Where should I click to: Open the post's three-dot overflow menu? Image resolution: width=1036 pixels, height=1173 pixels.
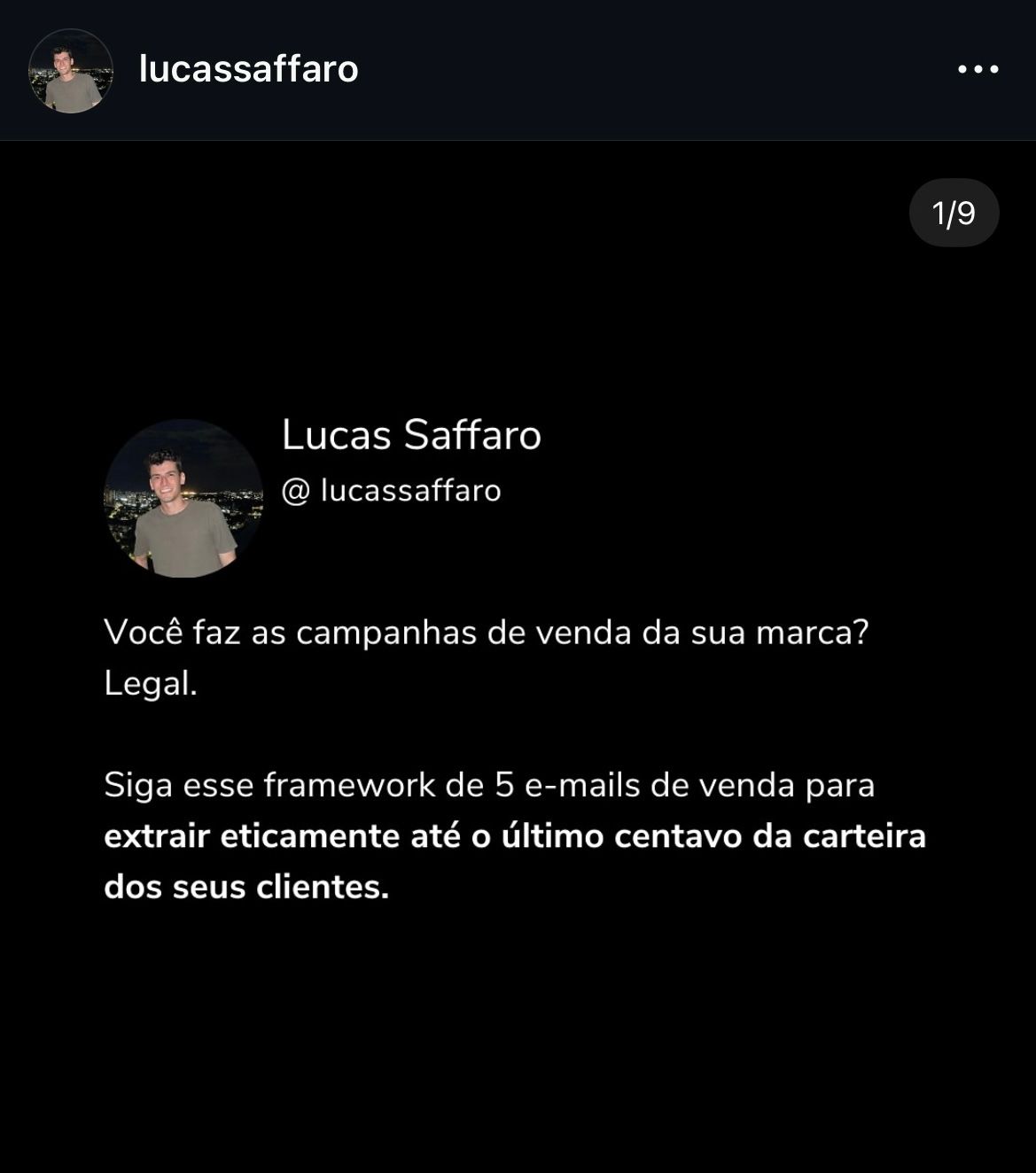[x=978, y=69]
